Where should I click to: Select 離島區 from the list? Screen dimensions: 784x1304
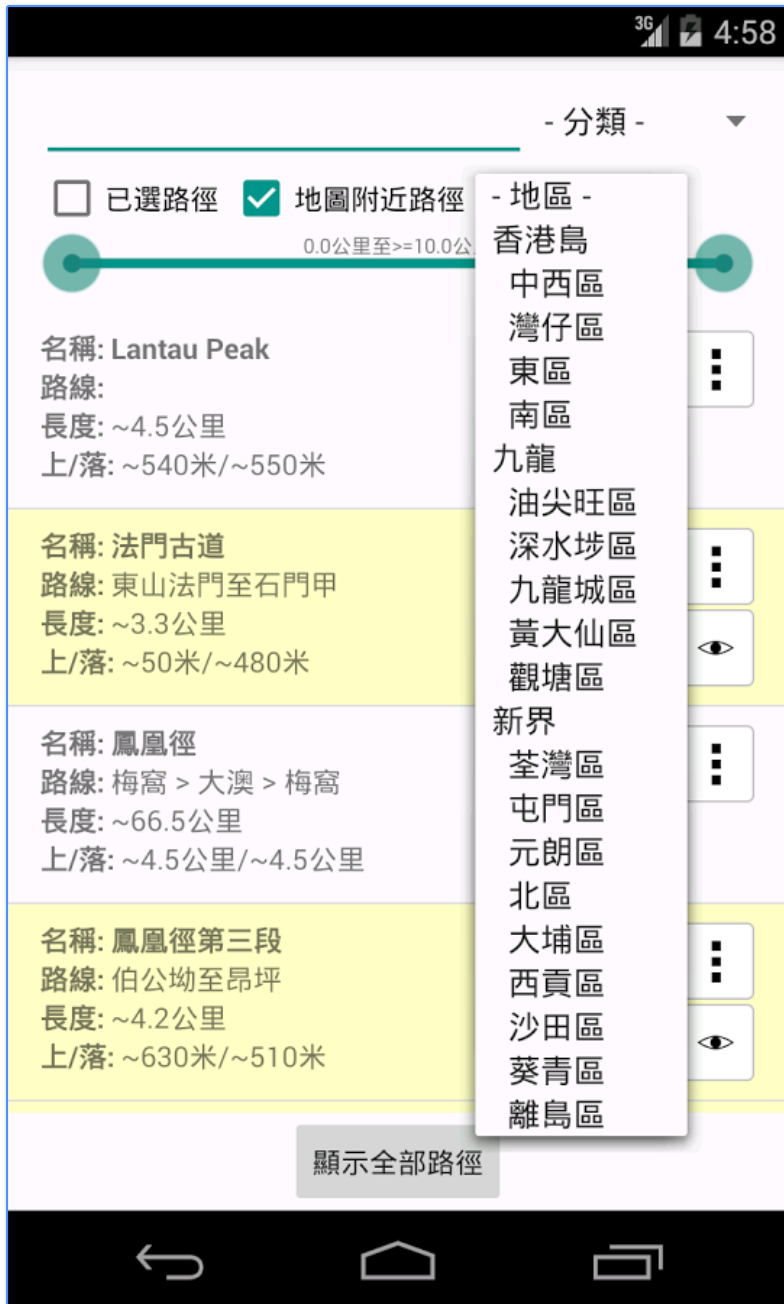pos(556,1114)
